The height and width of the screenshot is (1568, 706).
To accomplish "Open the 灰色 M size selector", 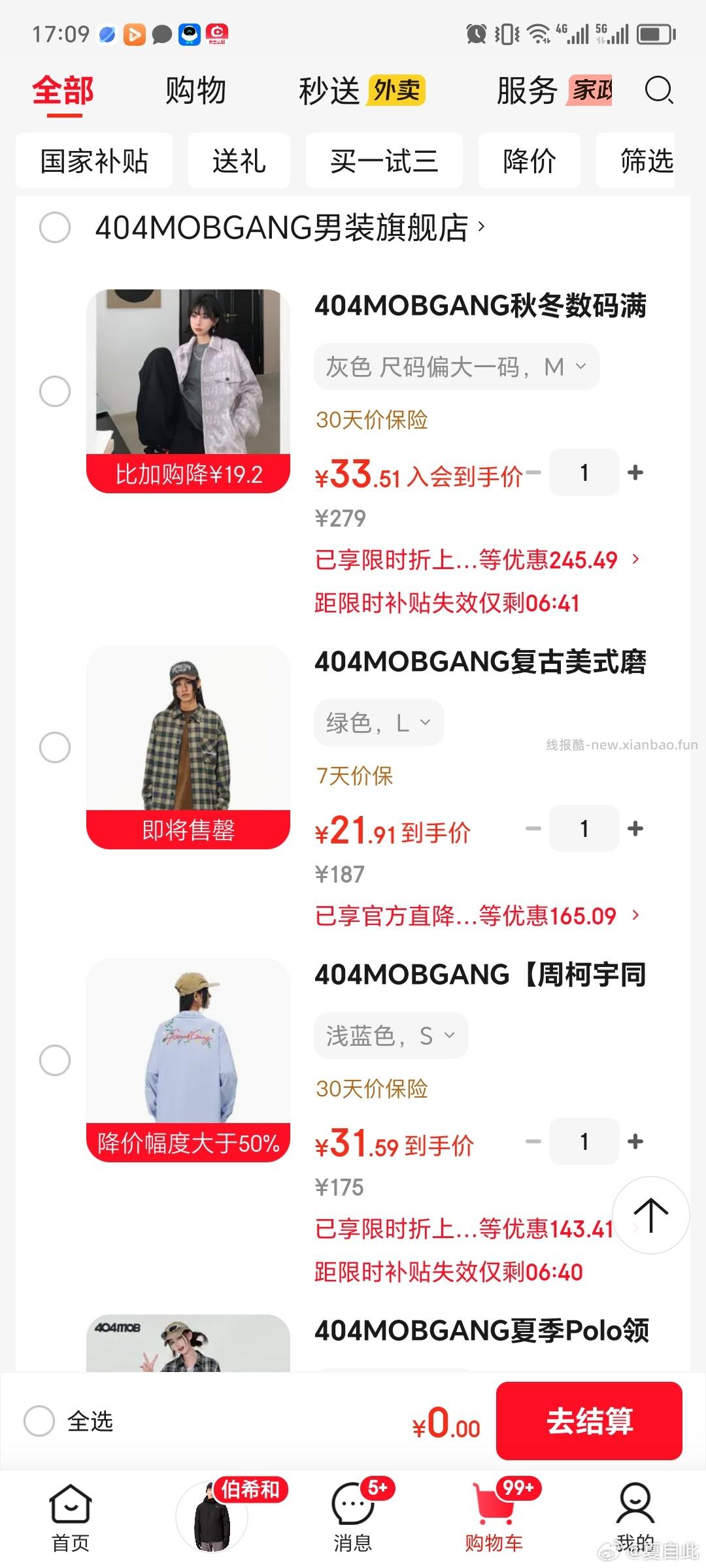I will click(x=456, y=367).
